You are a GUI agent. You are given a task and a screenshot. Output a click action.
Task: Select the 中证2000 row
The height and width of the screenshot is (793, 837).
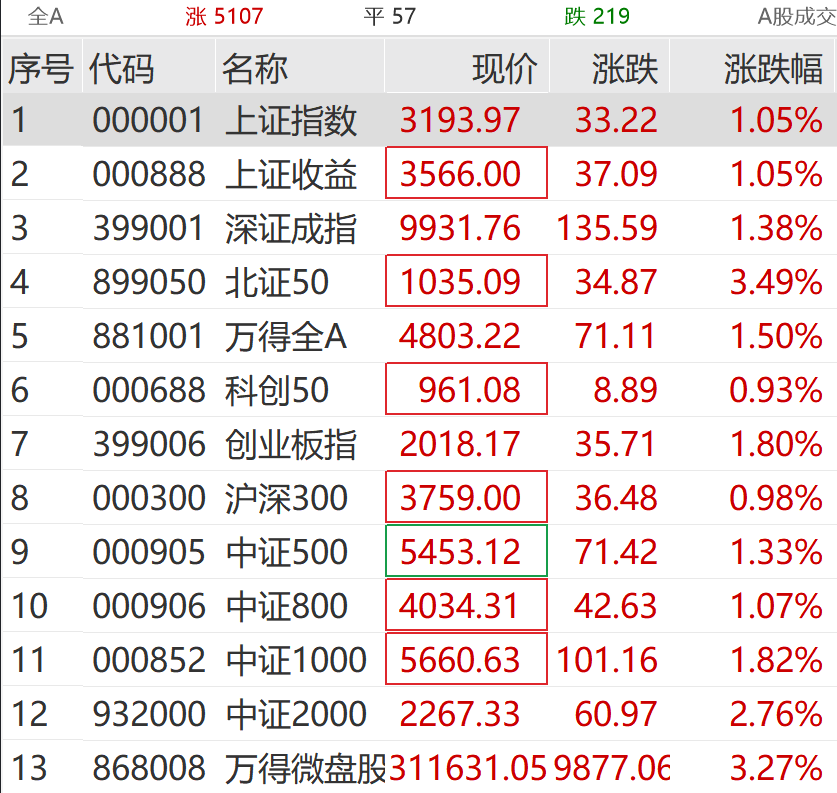[x=296, y=714]
